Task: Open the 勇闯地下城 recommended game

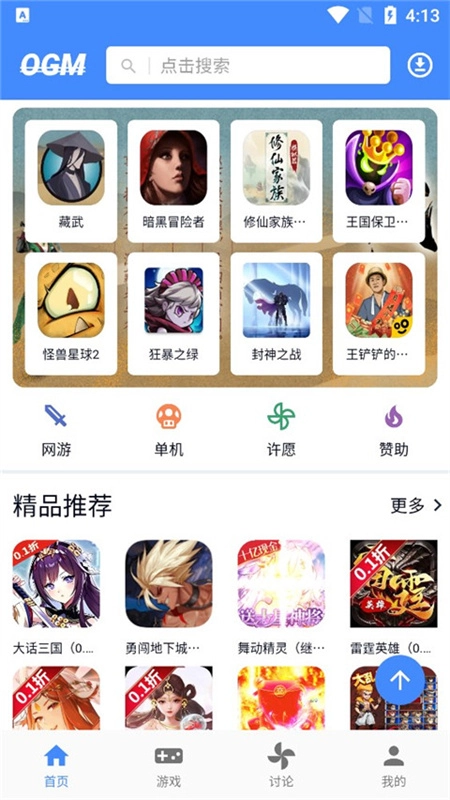Action: pyautogui.click(x=169, y=597)
